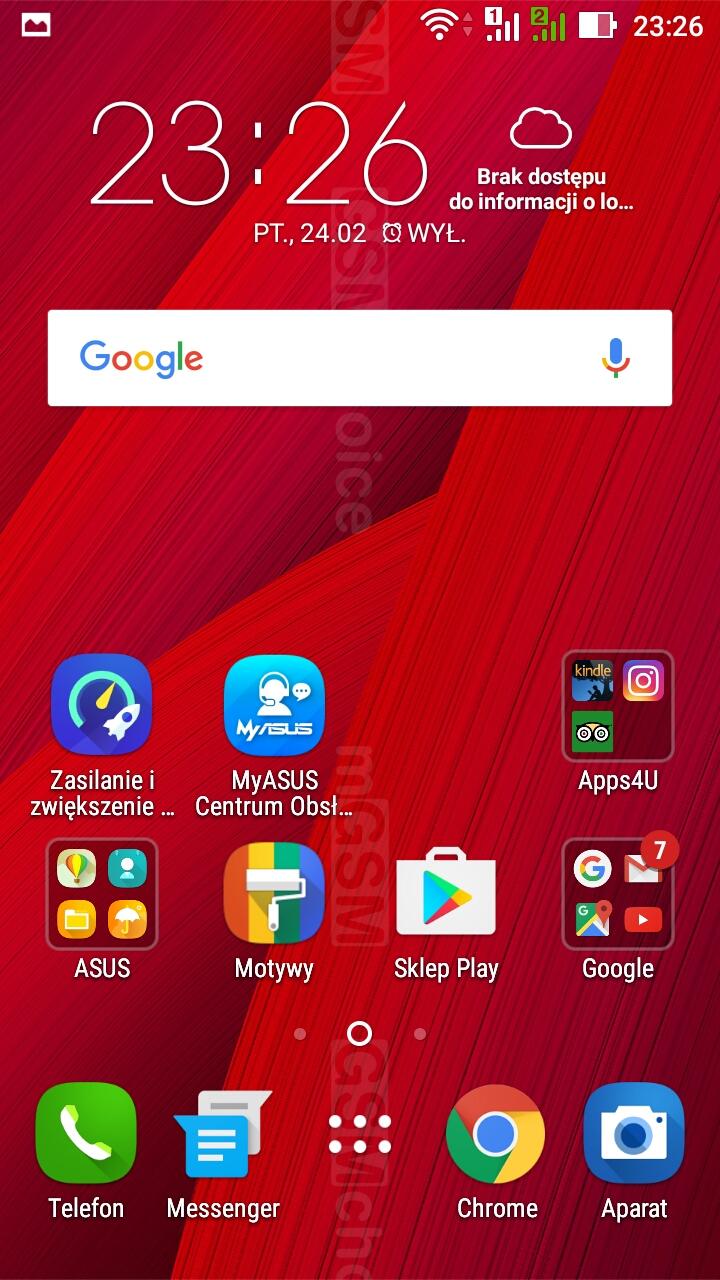Screen dimensions: 720x1280
Task: Start voice search with the microphone
Action: click(615, 358)
